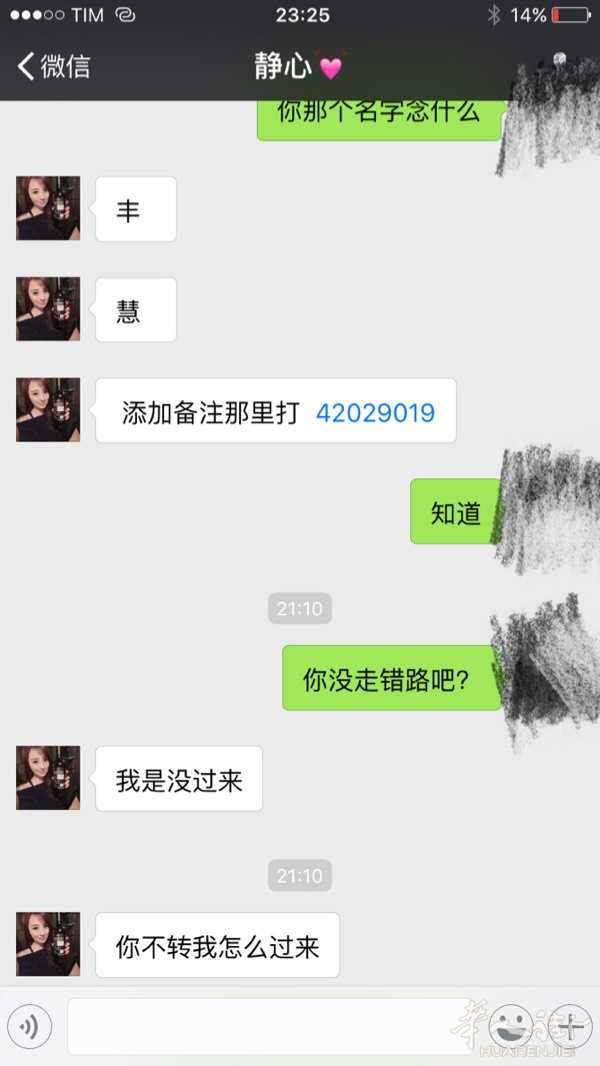The height and width of the screenshot is (1066, 600).
Task: Open chat info in the top right
Action: pyautogui.click(x=560, y=62)
